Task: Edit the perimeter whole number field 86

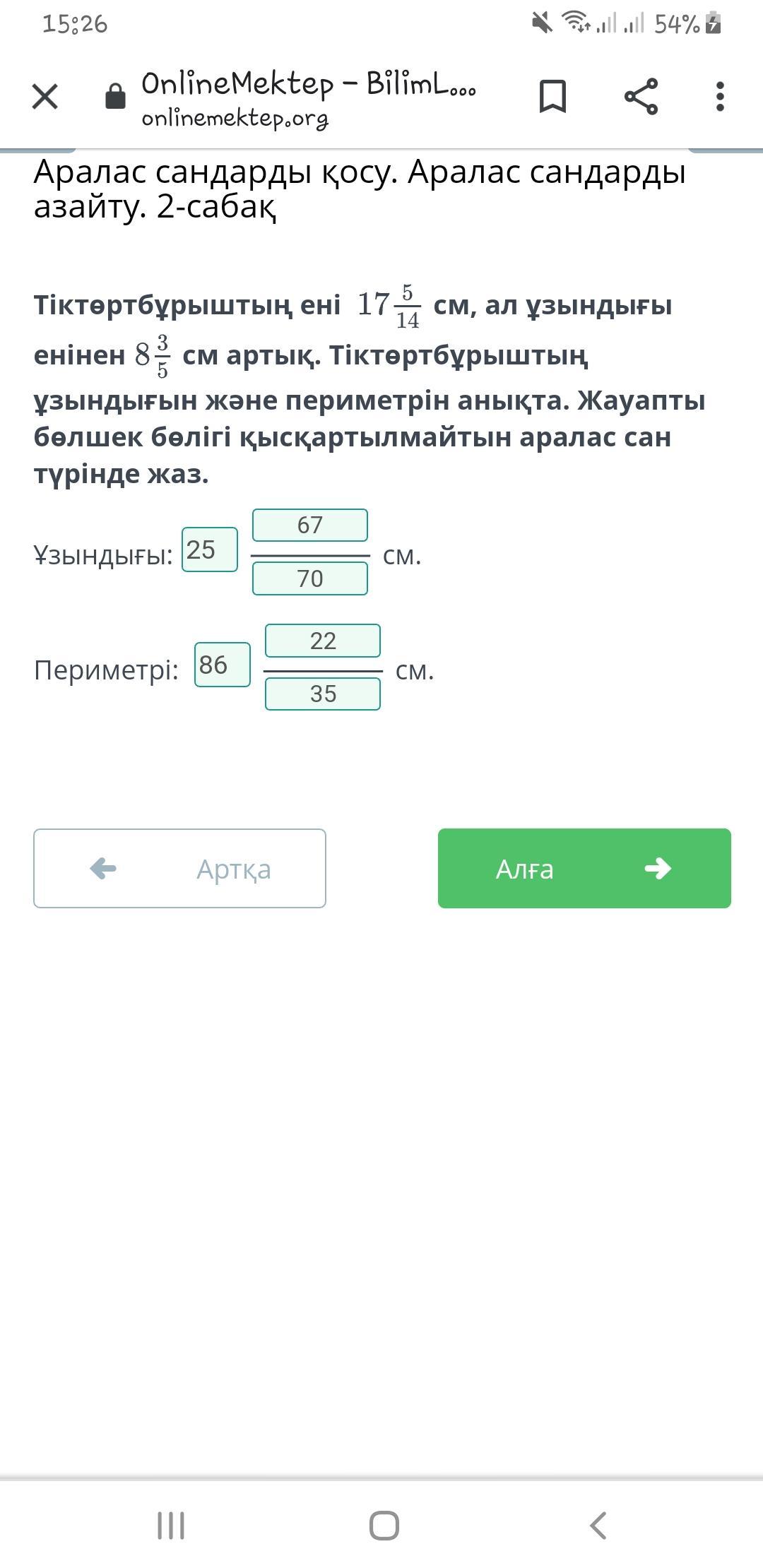Action: (x=223, y=665)
